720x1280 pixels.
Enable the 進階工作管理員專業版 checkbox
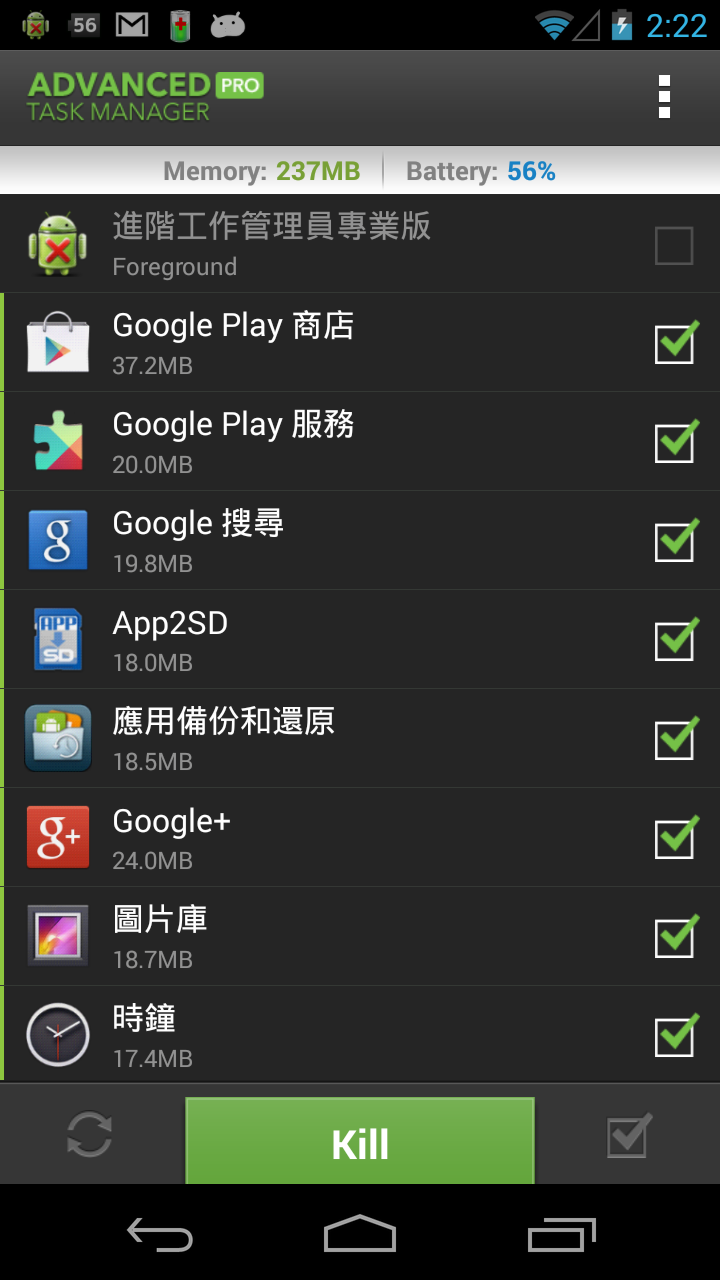click(x=675, y=245)
